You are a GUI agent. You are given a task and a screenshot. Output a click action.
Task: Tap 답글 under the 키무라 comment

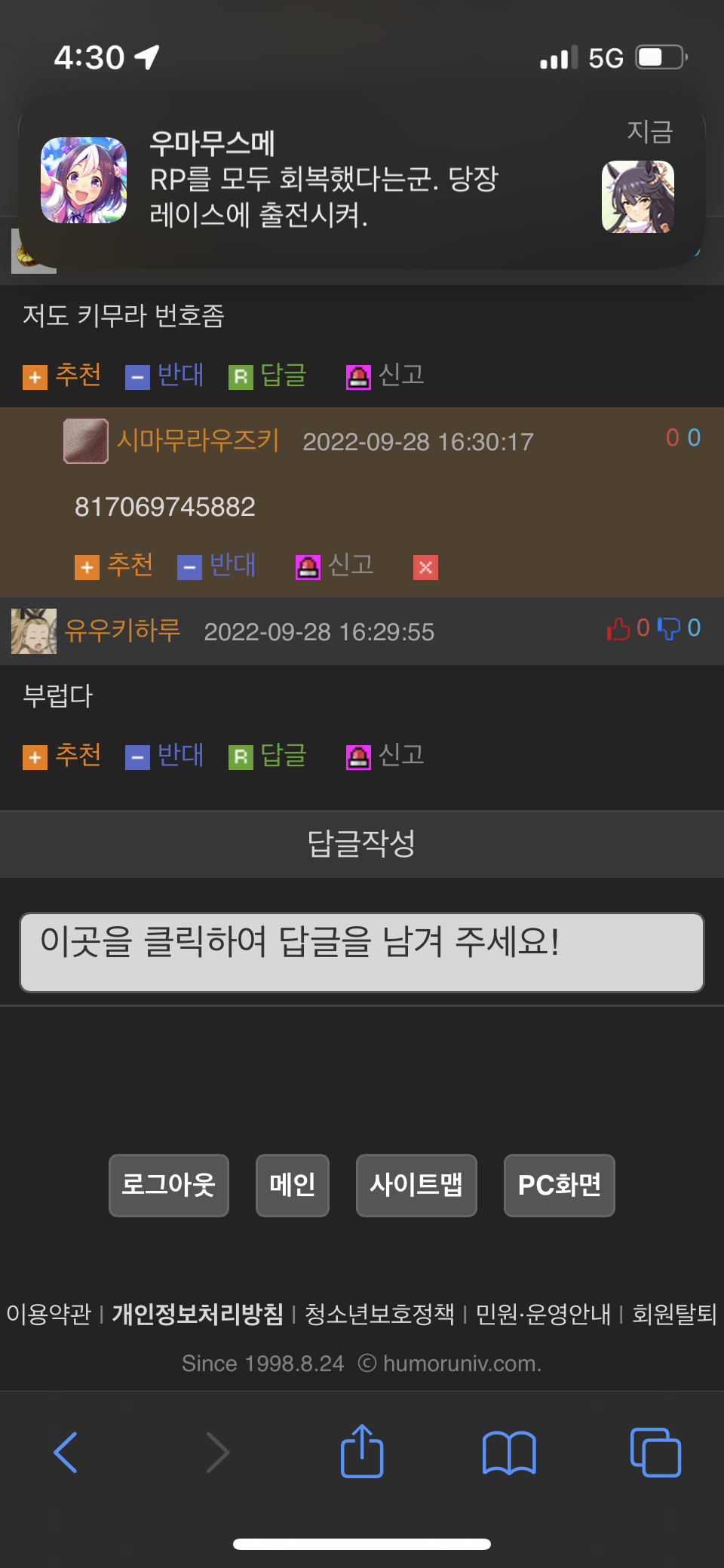click(x=268, y=375)
